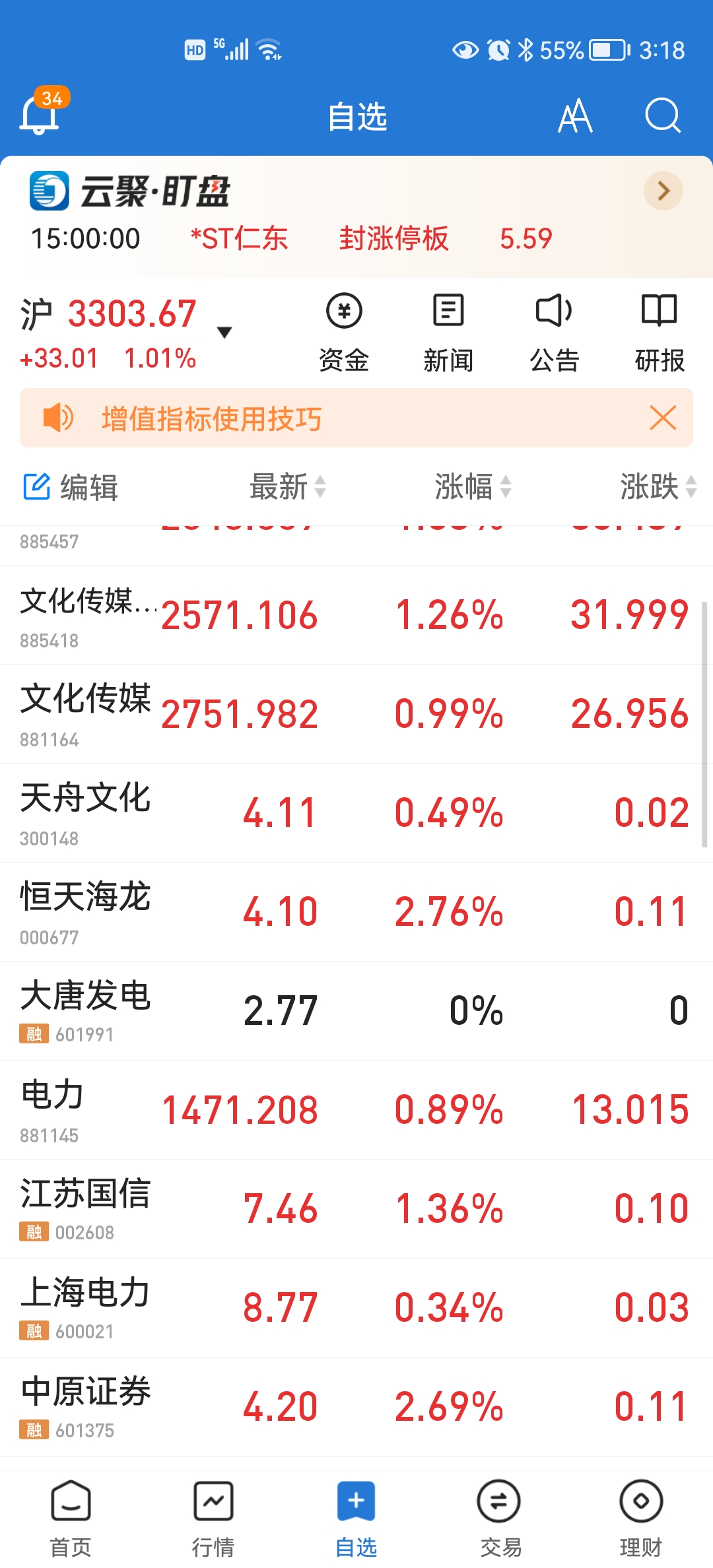Open the search function
The height and width of the screenshot is (1568, 713).
click(663, 117)
